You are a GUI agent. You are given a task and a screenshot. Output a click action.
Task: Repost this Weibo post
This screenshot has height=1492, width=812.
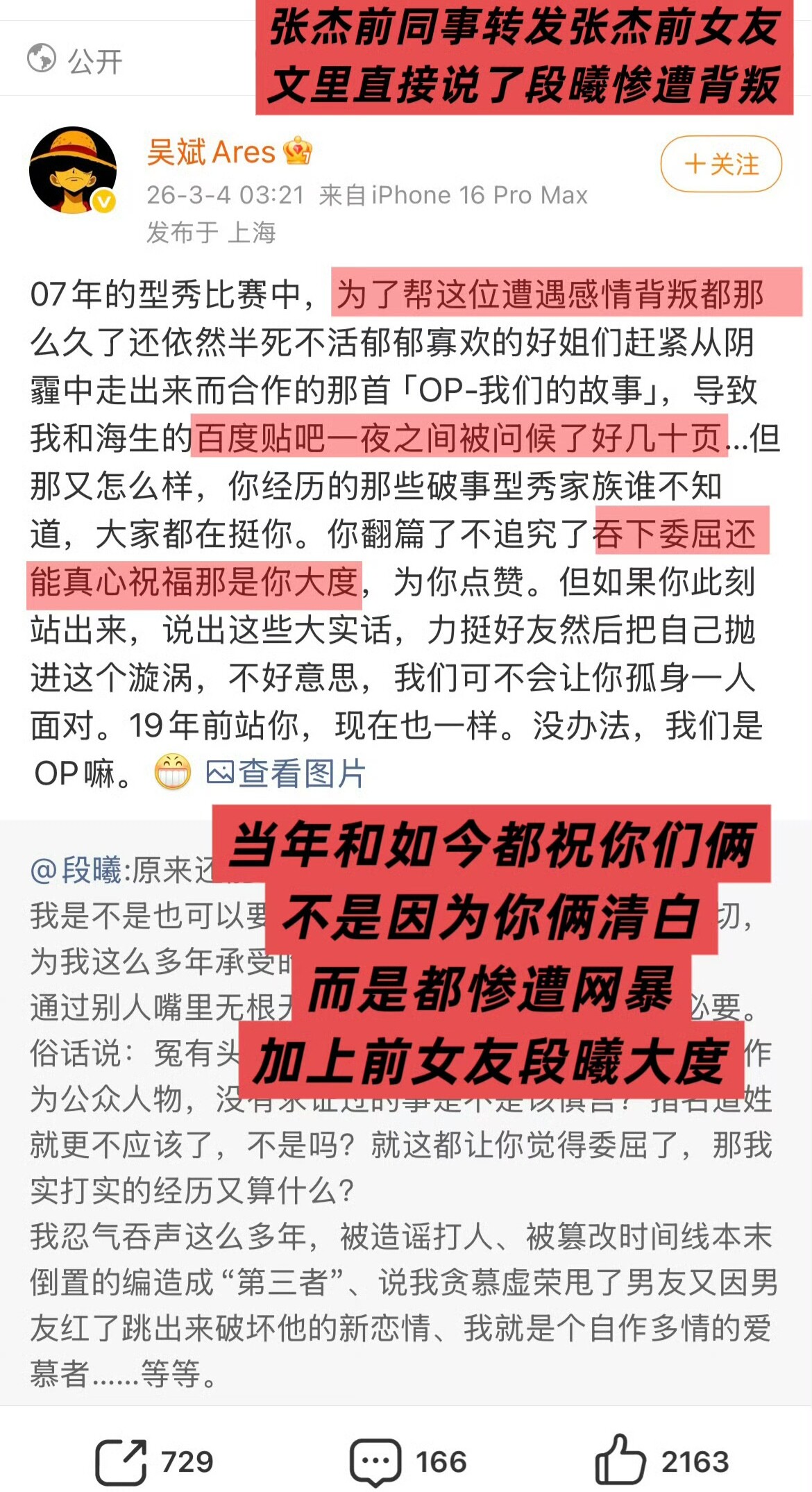(x=154, y=1461)
